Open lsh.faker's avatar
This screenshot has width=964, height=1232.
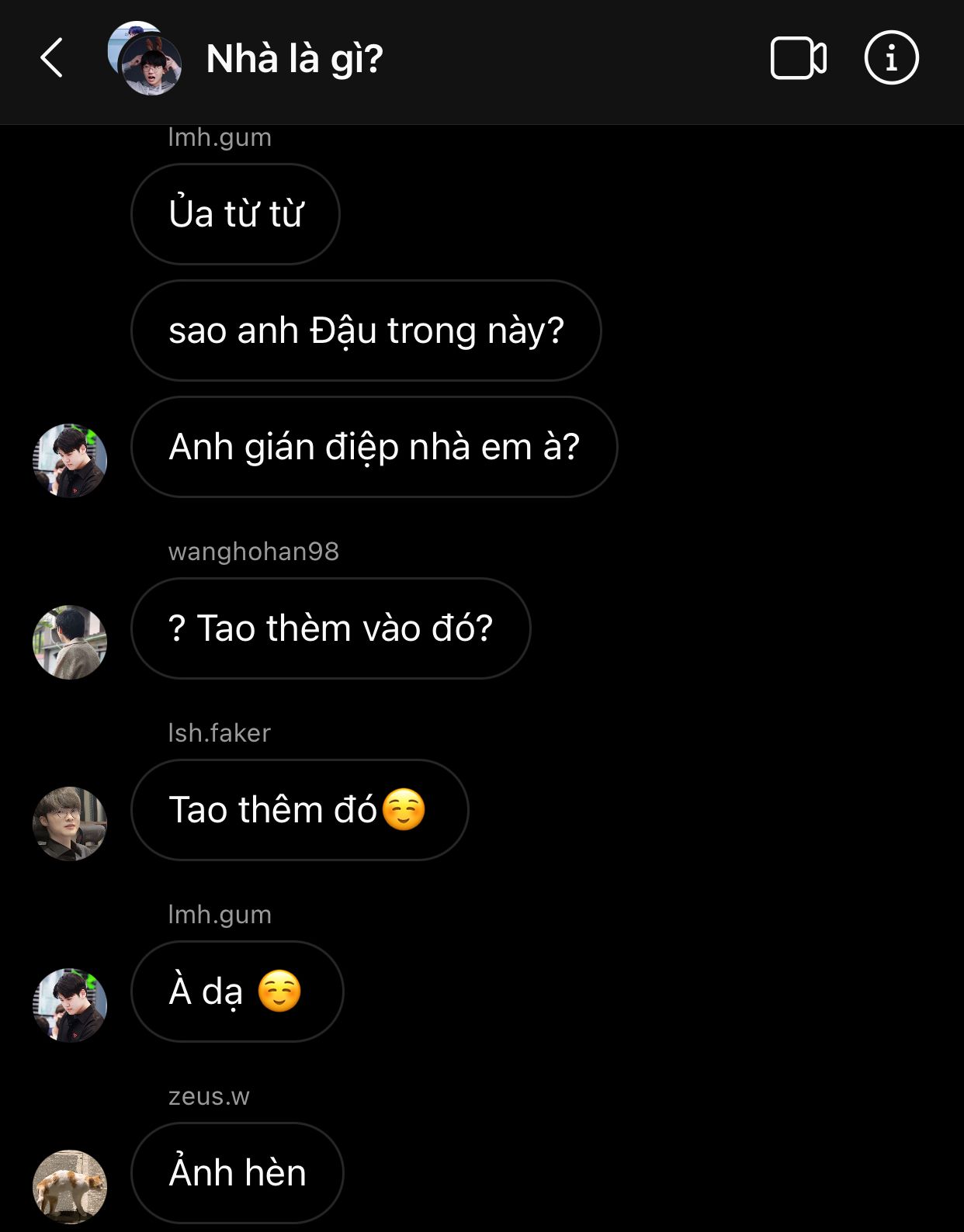coord(70,824)
